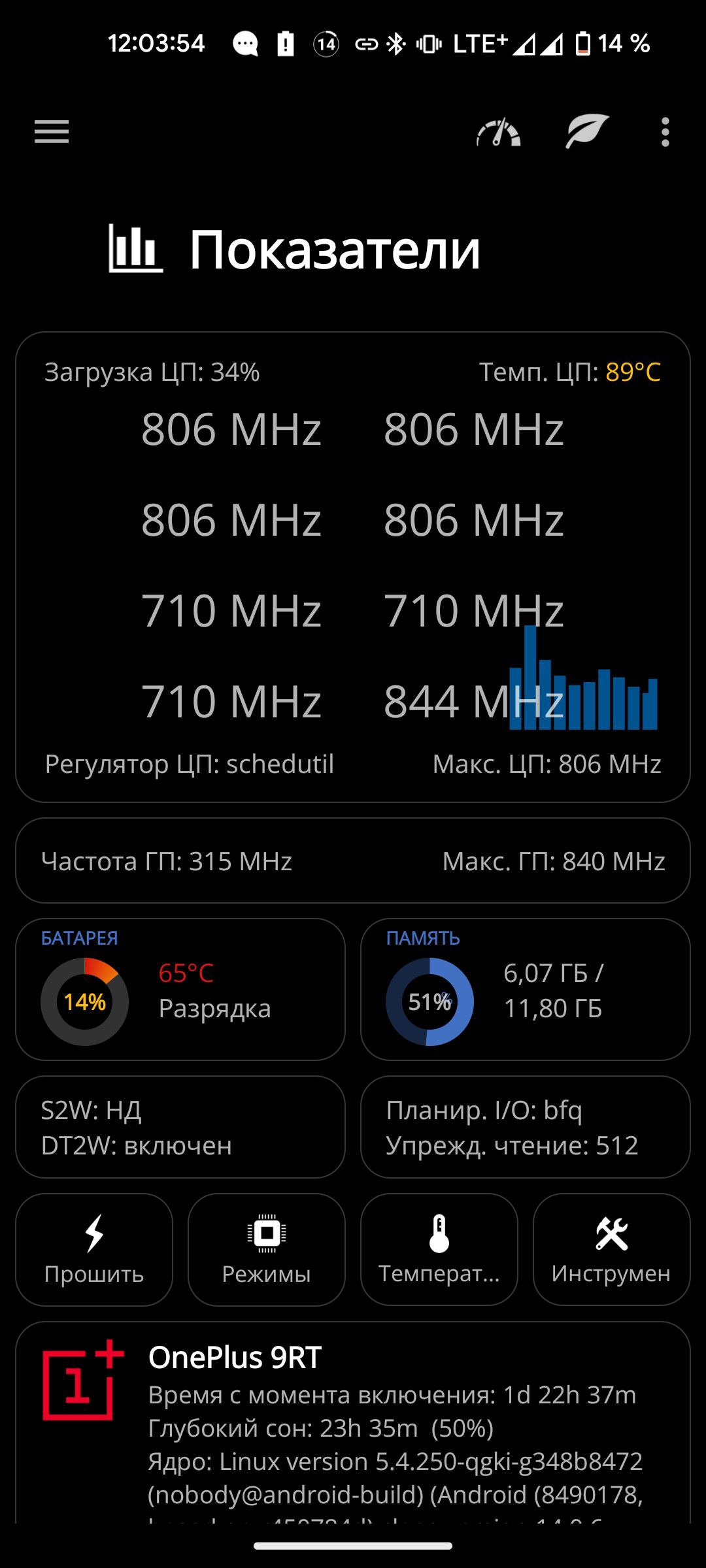Open the Инструмен tools button
This screenshot has height=1568, width=706.
[x=611, y=1249]
